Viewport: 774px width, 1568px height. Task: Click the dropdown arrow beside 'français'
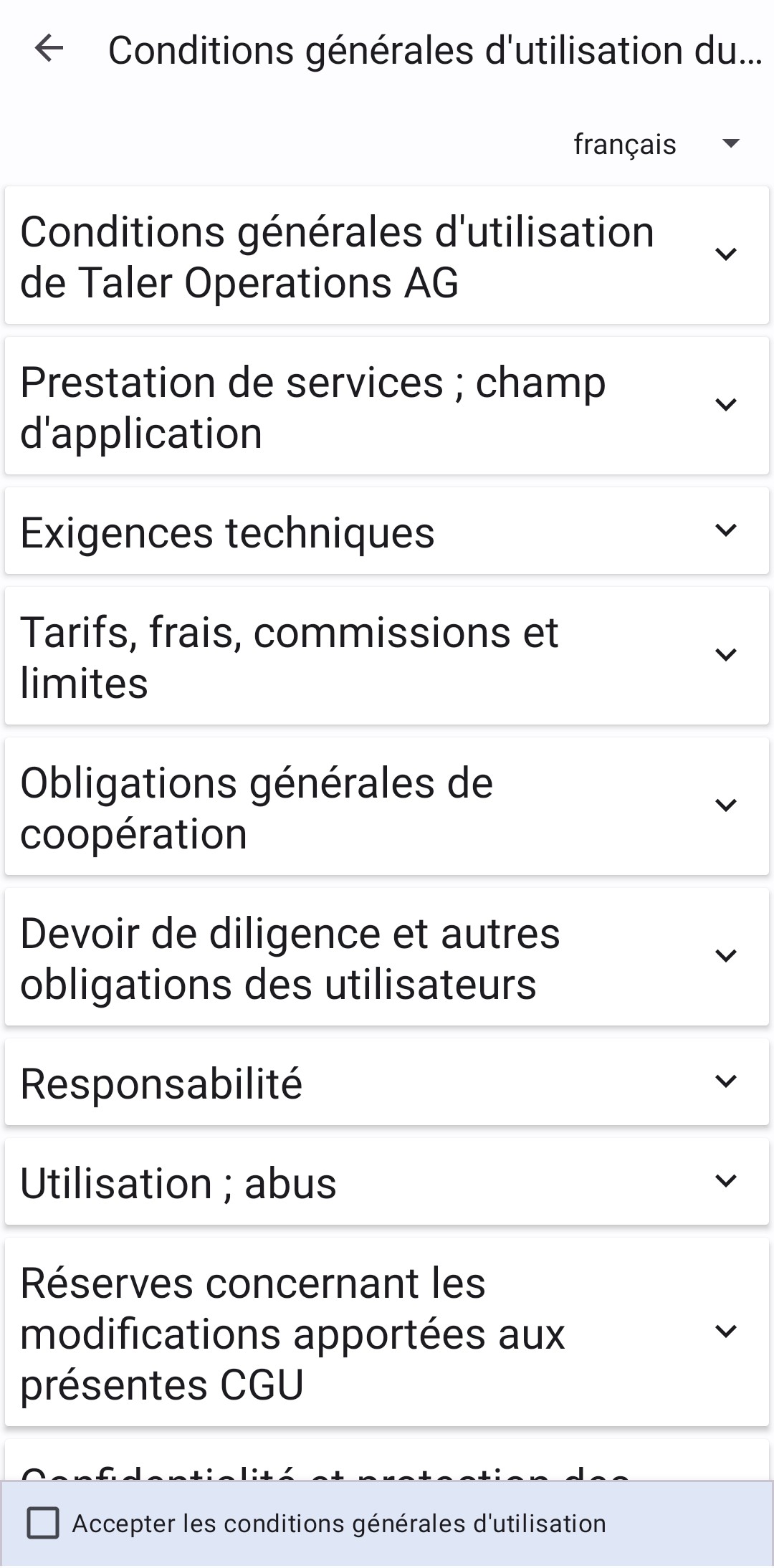click(730, 143)
